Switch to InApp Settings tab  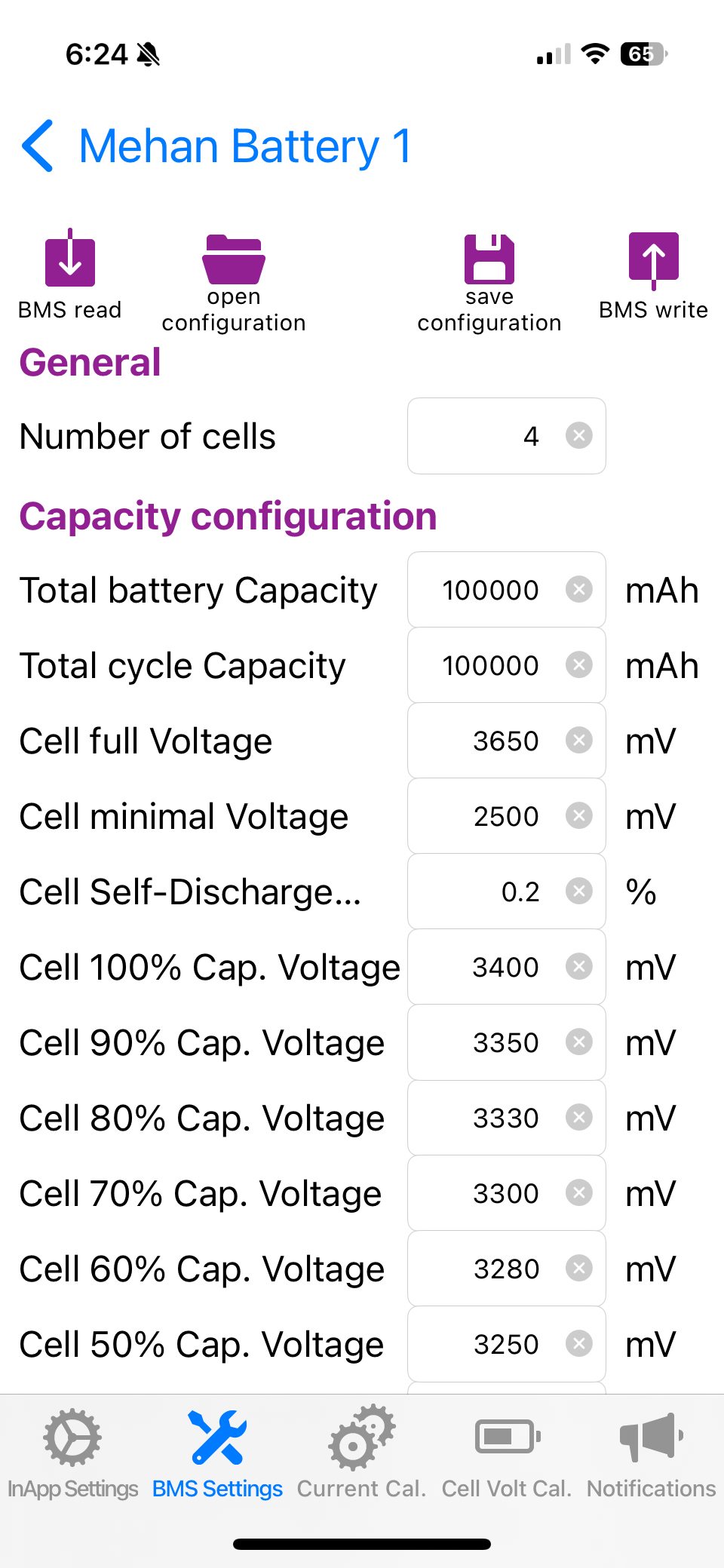point(72,1452)
